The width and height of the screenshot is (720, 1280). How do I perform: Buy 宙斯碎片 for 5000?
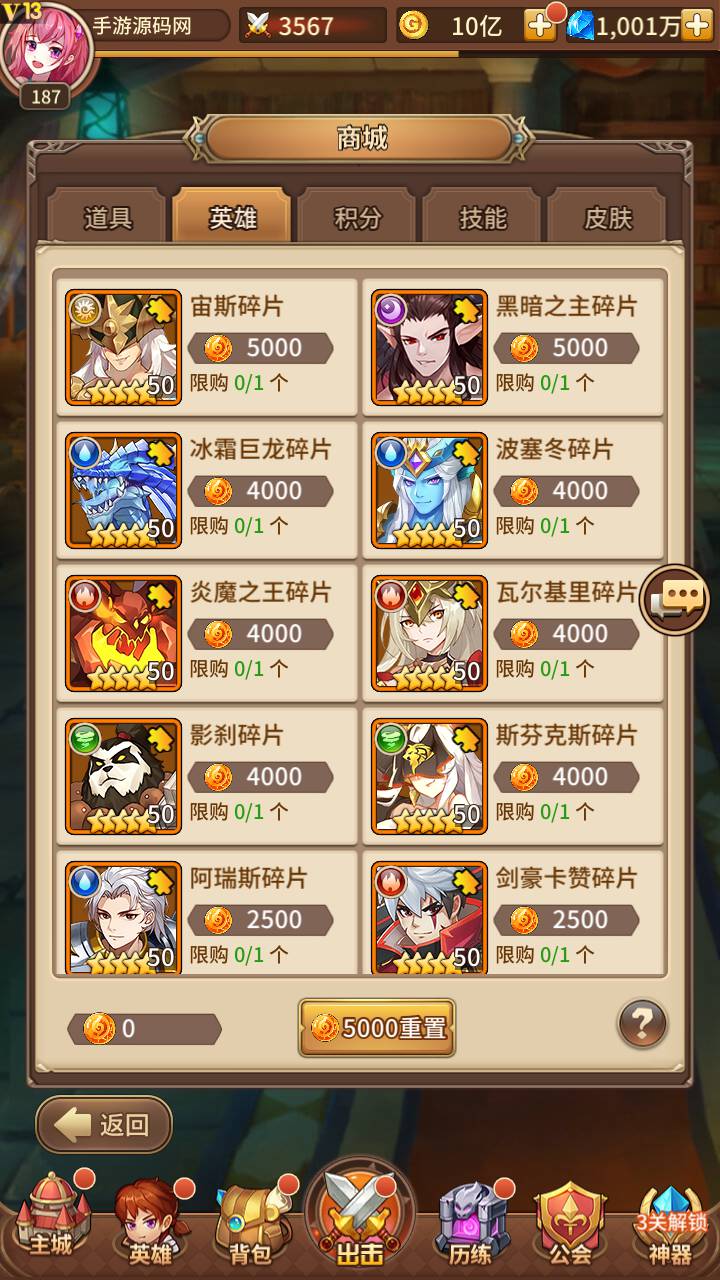click(260, 348)
